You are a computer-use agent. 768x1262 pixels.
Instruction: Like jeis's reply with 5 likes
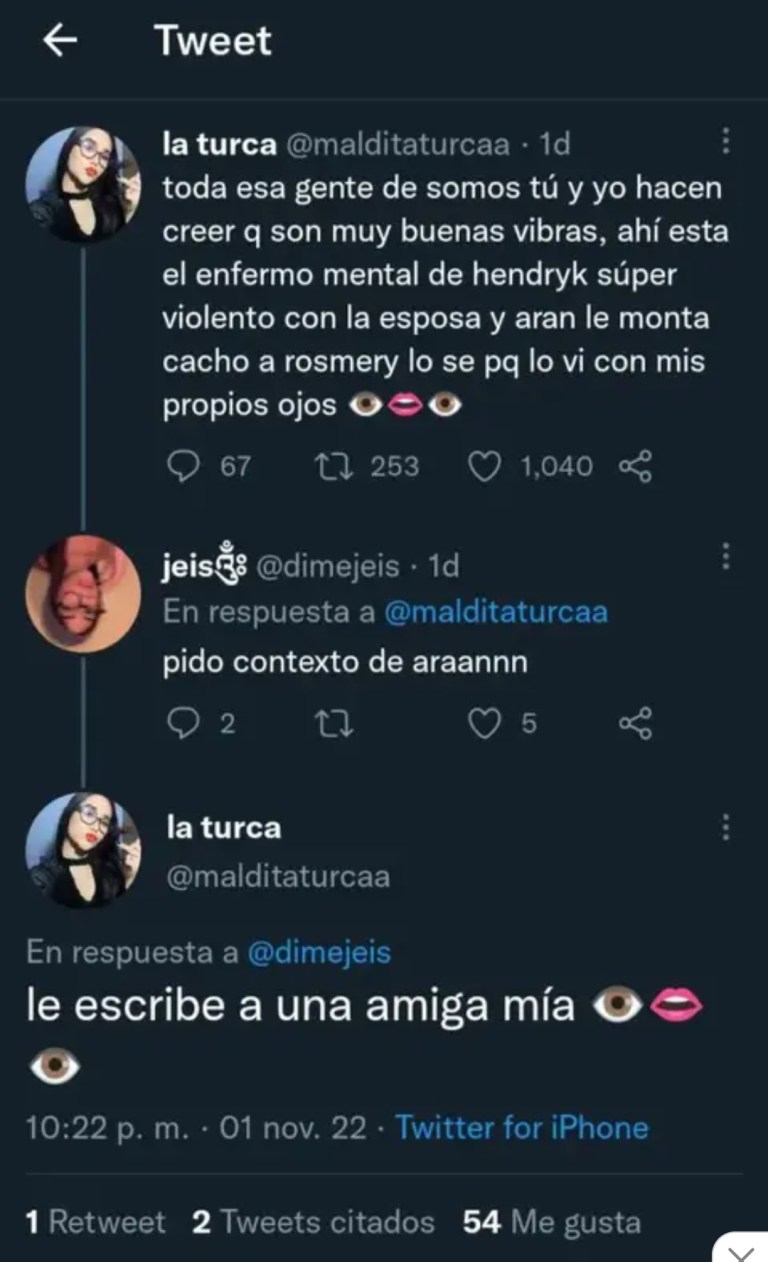[x=485, y=724]
